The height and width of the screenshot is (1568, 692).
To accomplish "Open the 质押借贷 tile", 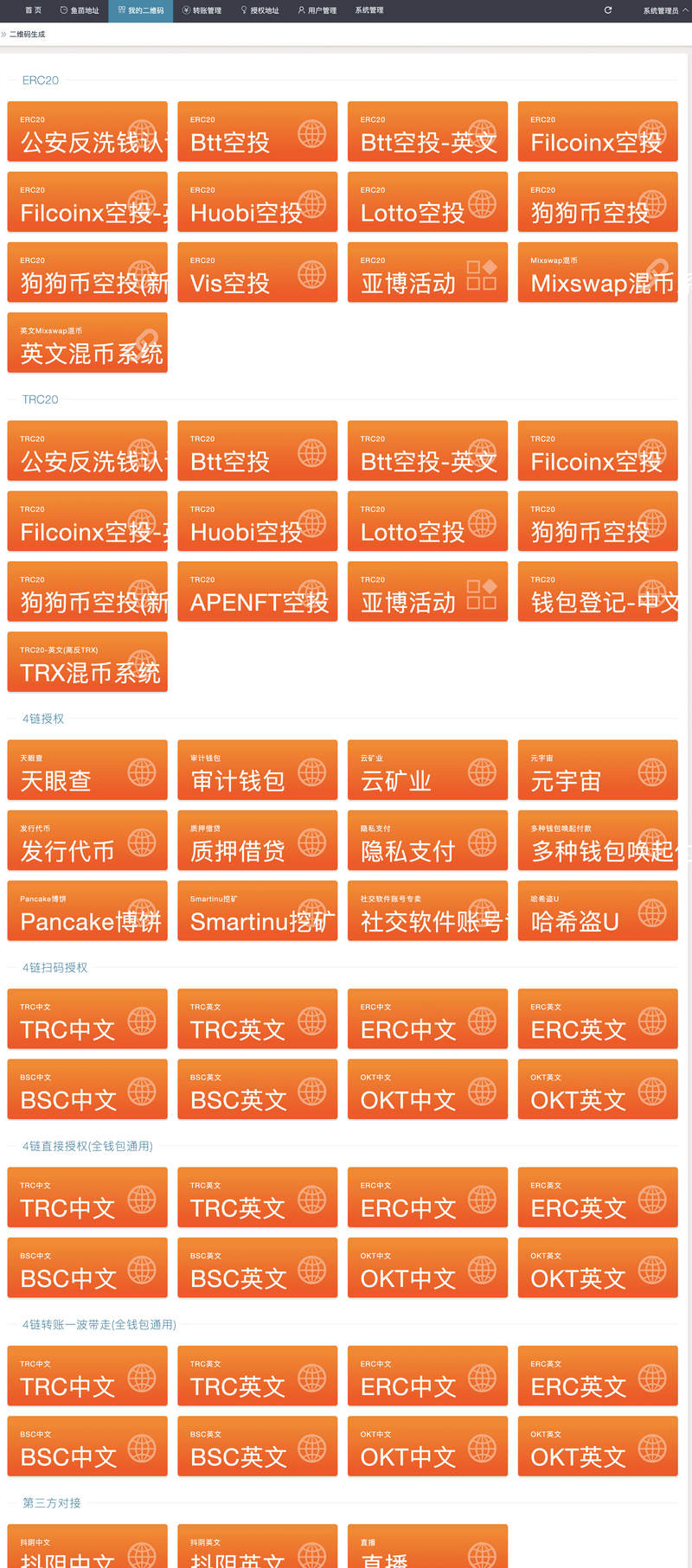I will click(258, 840).
